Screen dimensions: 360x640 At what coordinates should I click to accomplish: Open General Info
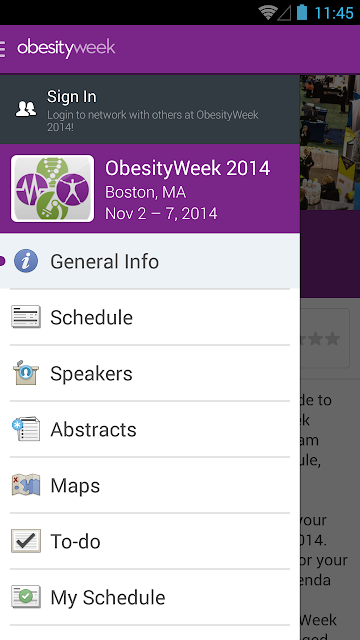150,261
